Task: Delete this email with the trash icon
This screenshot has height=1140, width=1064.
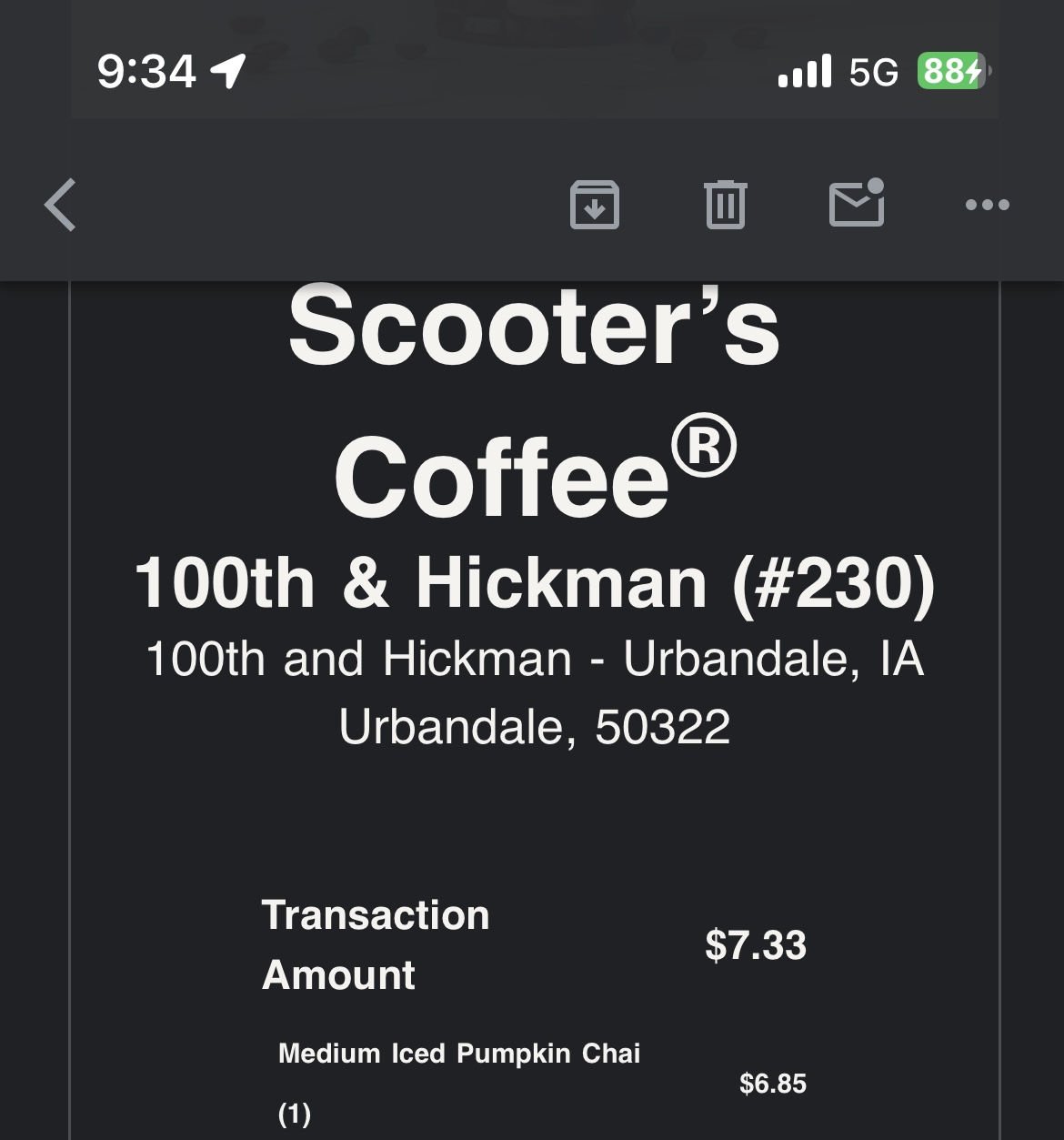Action: click(x=725, y=205)
